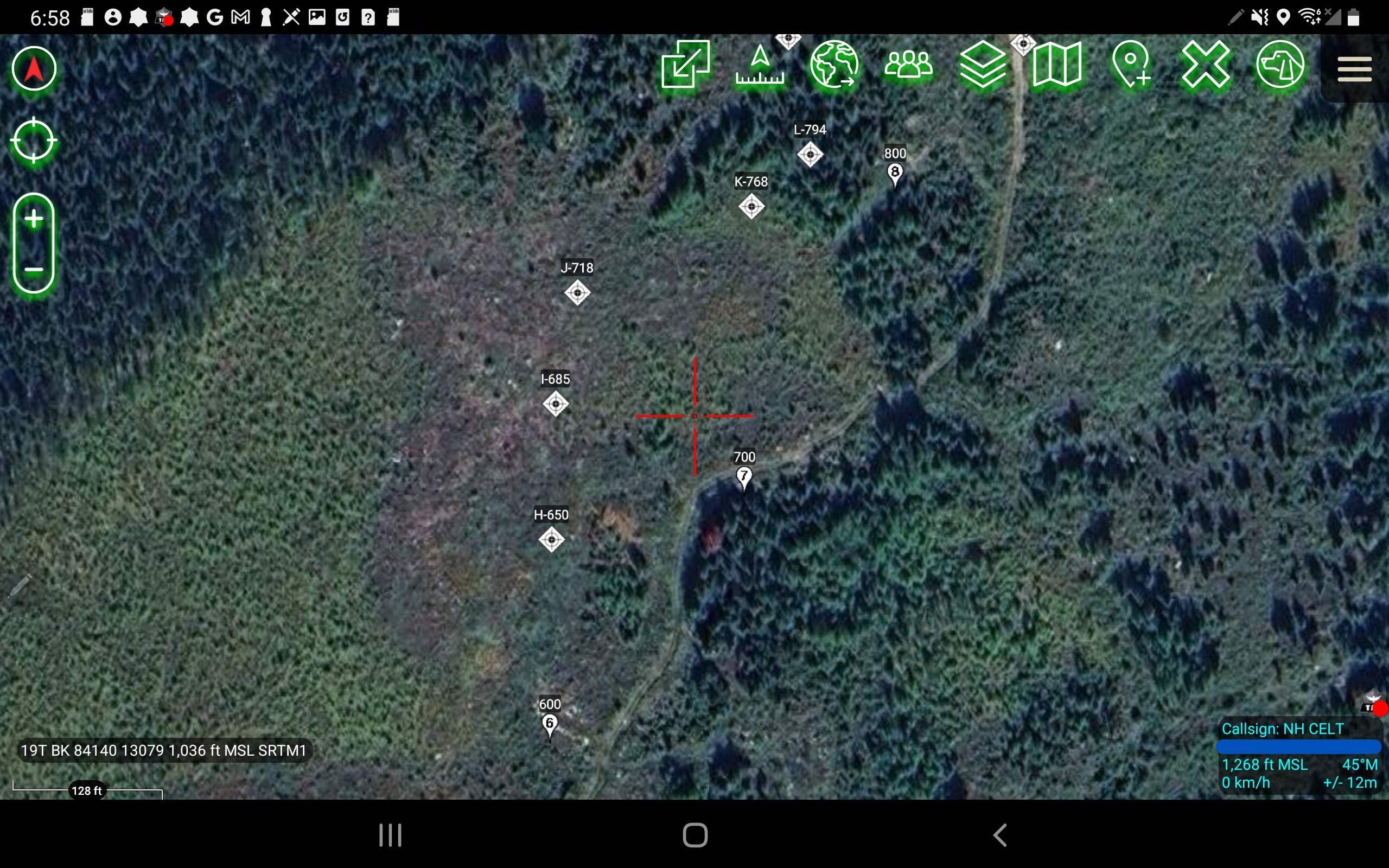
Task: Open the import/export tool
Action: pyautogui.click(x=685, y=65)
